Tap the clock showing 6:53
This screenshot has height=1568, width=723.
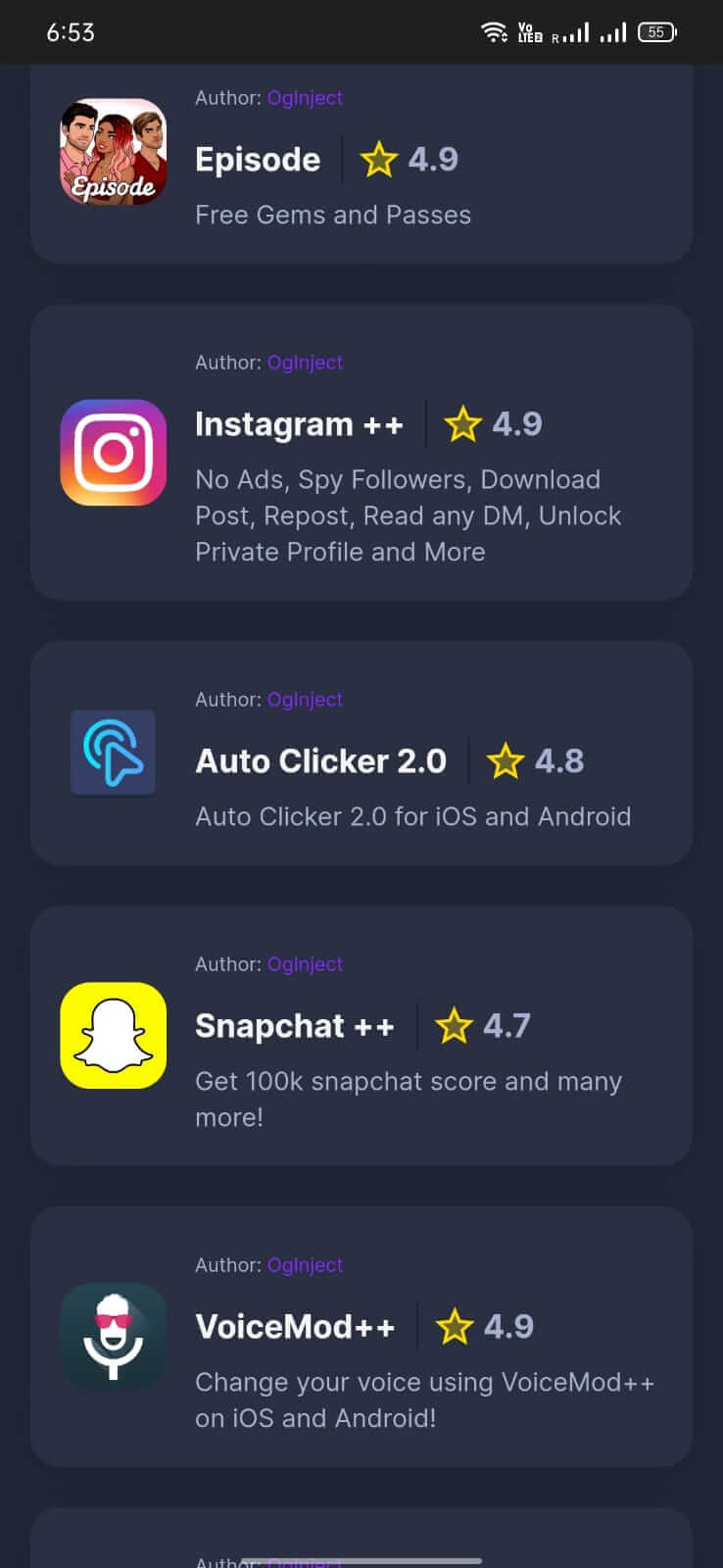pos(71,31)
